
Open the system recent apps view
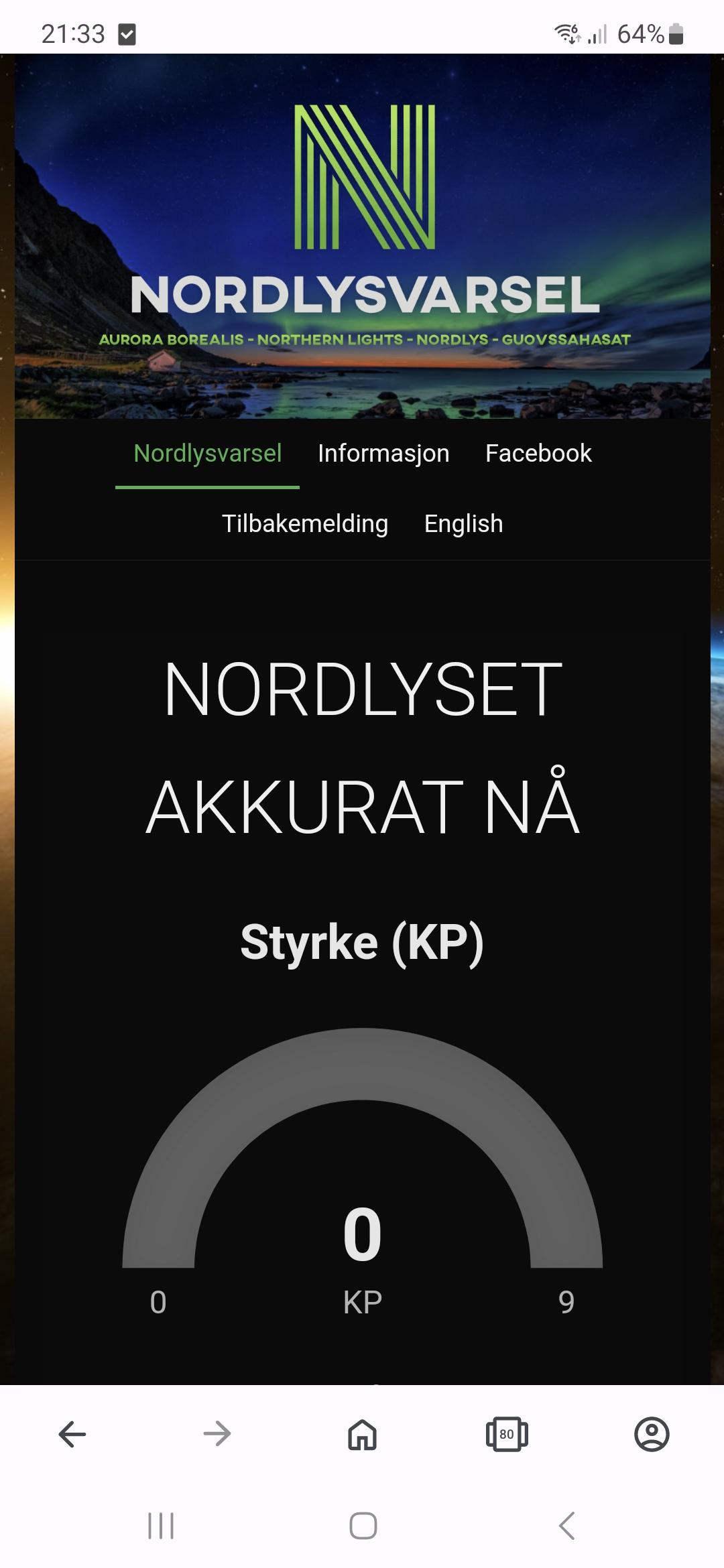161,1526
